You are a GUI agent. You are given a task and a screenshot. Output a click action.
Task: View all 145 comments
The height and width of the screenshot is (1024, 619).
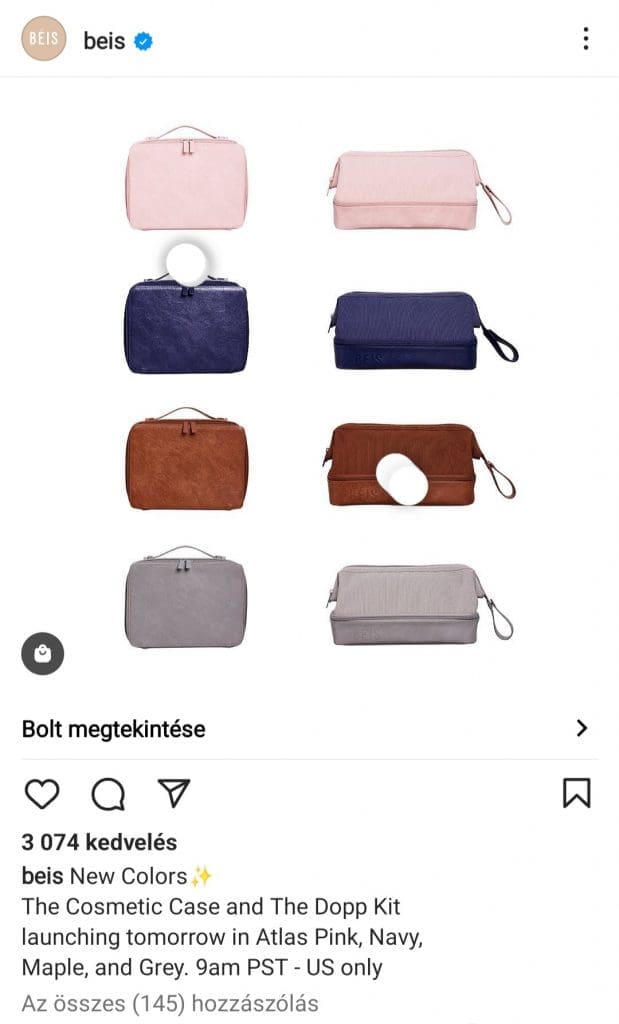pyautogui.click(x=170, y=1002)
